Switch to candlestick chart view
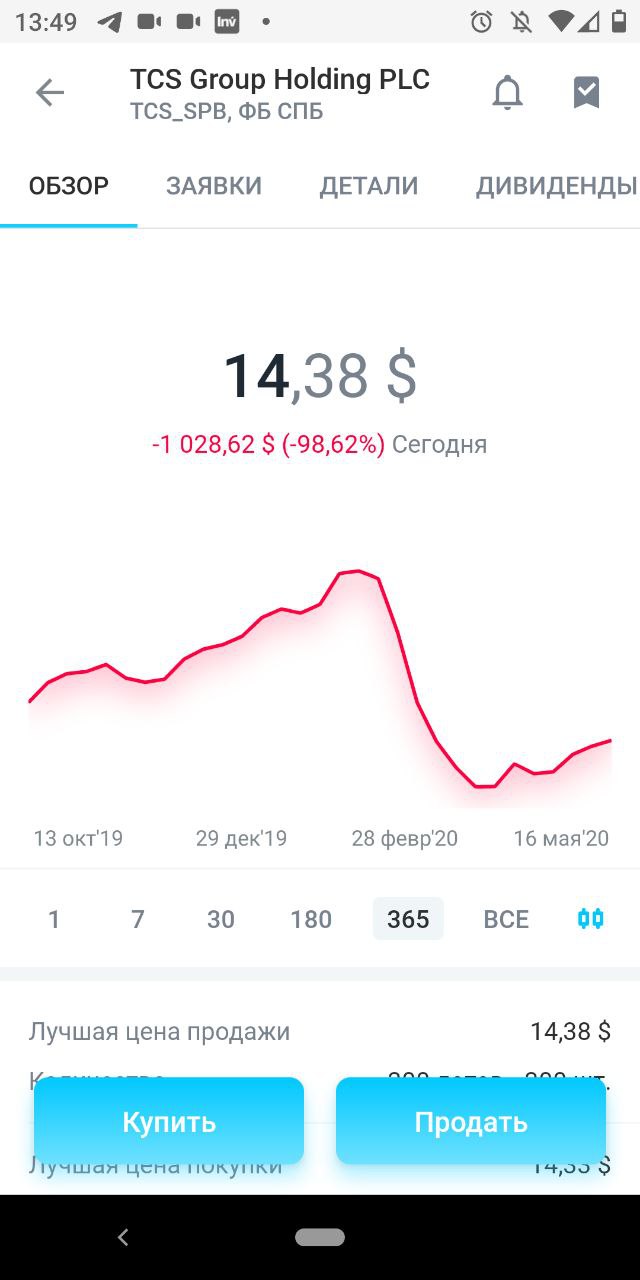 (x=591, y=918)
